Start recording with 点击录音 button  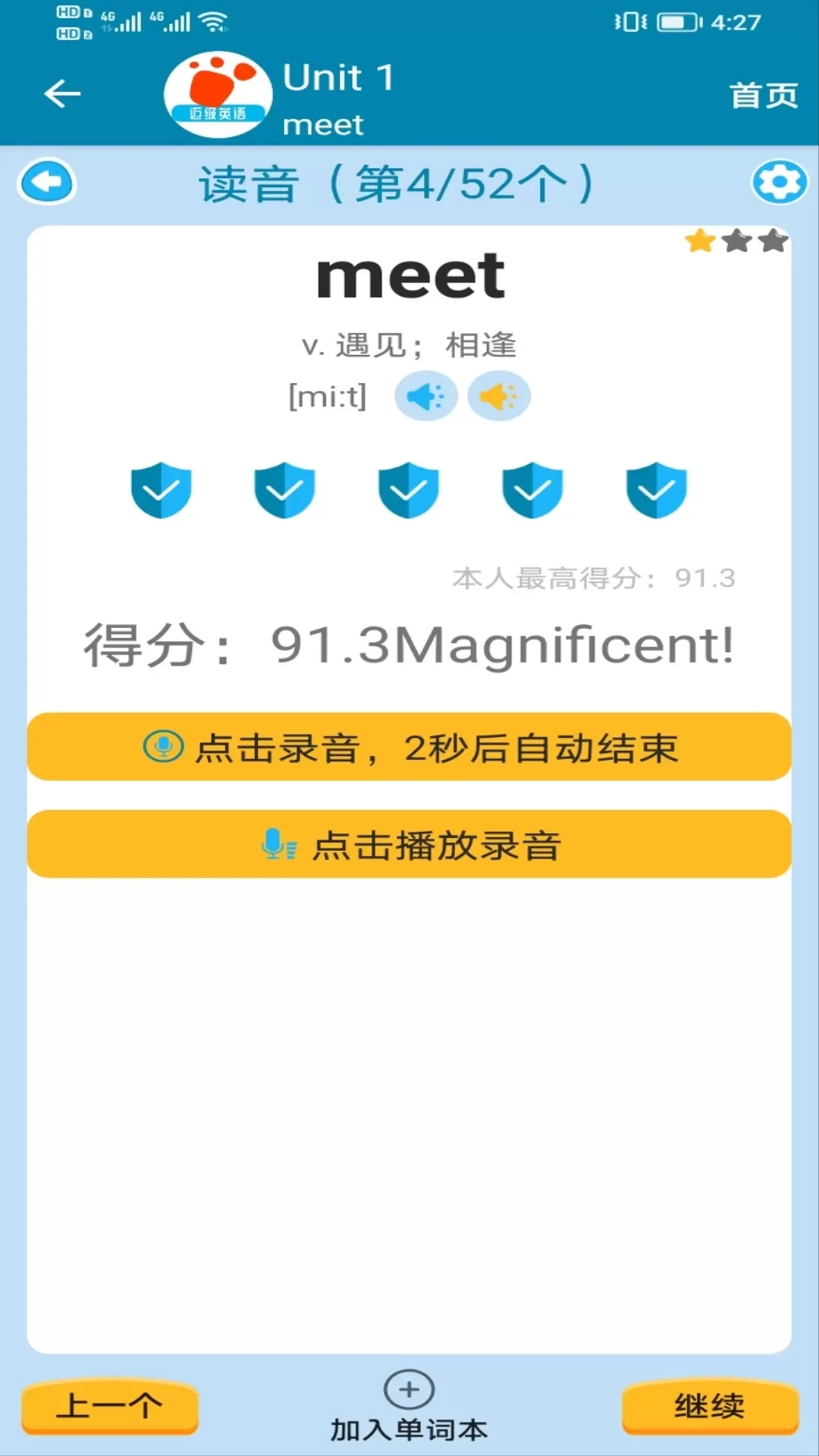tap(409, 748)
